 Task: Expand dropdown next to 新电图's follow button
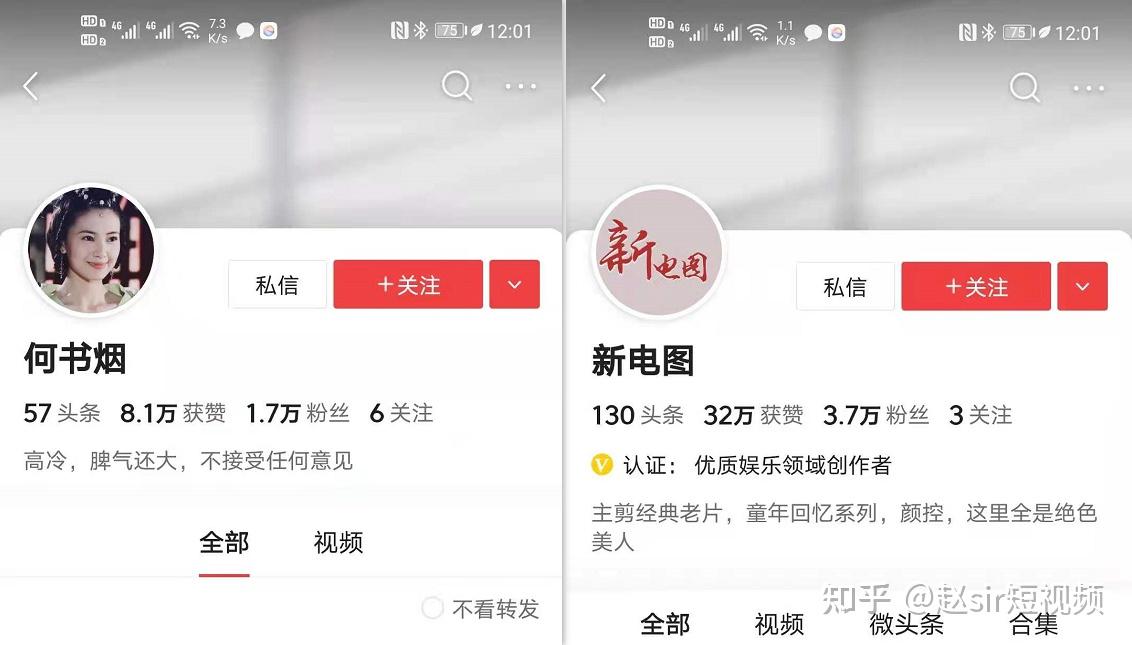(x=1082, y=287)
